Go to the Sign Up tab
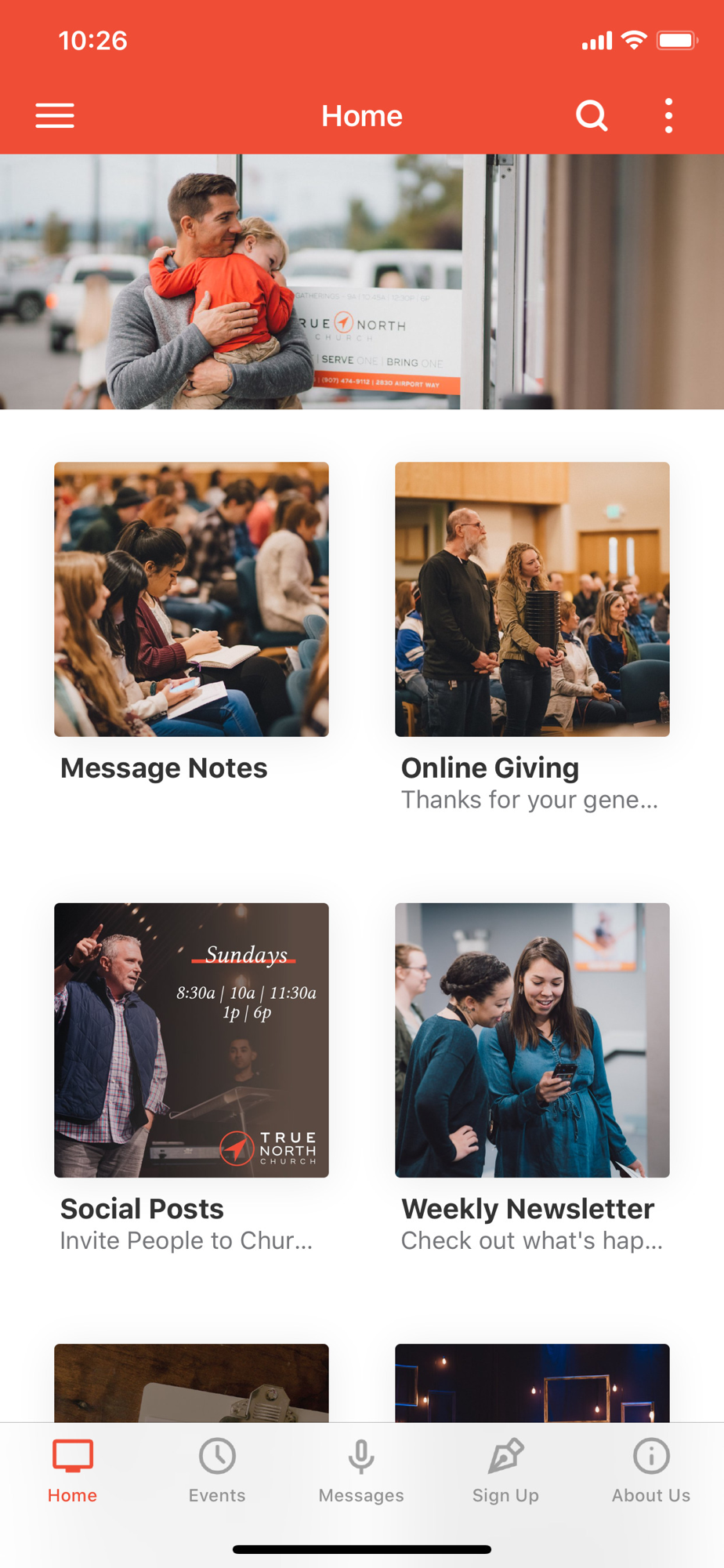724x1568 pixels. click(x=505, y=1471)
